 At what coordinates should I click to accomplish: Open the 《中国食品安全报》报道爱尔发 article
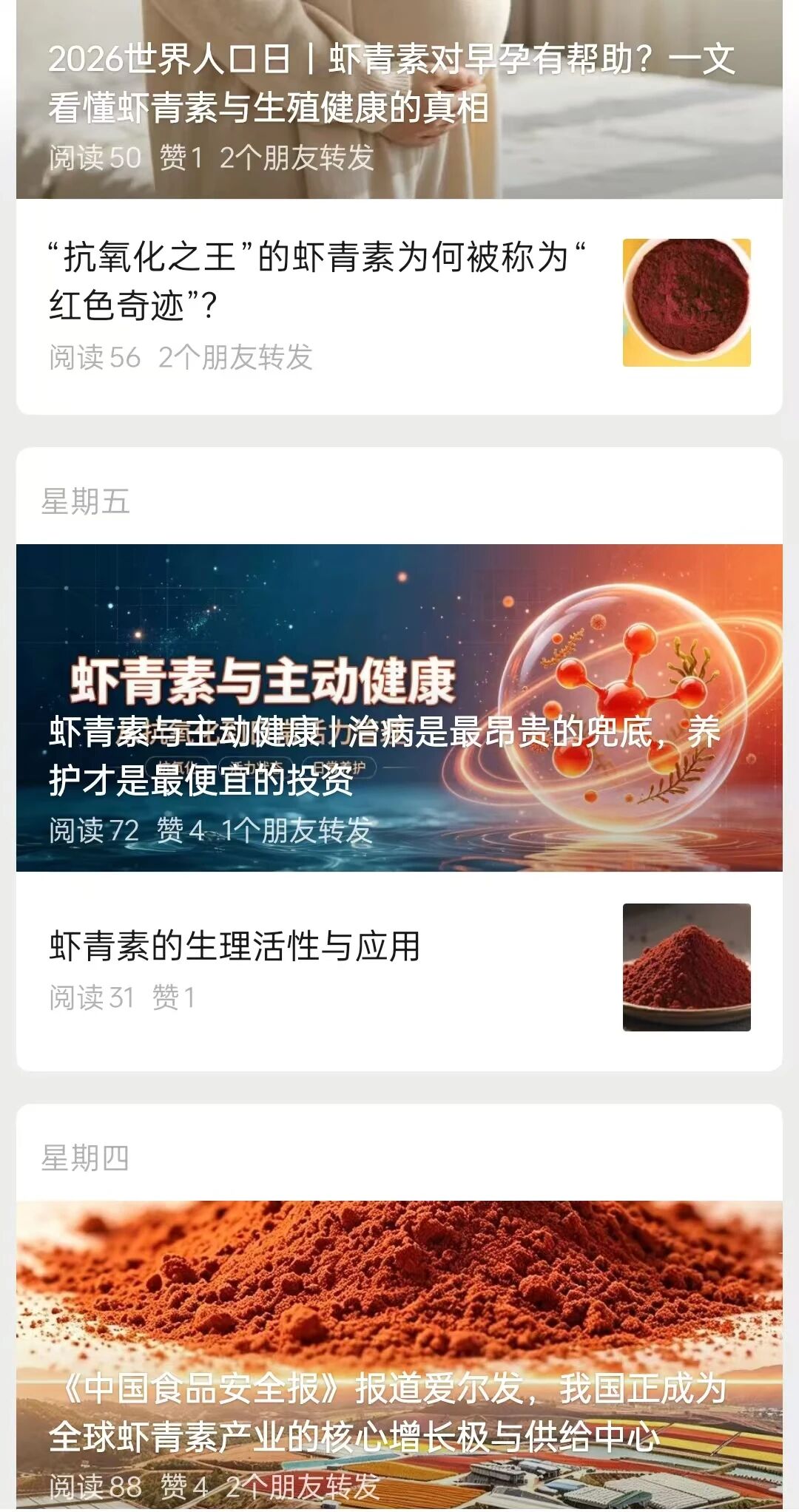(x=399, y=1355)
